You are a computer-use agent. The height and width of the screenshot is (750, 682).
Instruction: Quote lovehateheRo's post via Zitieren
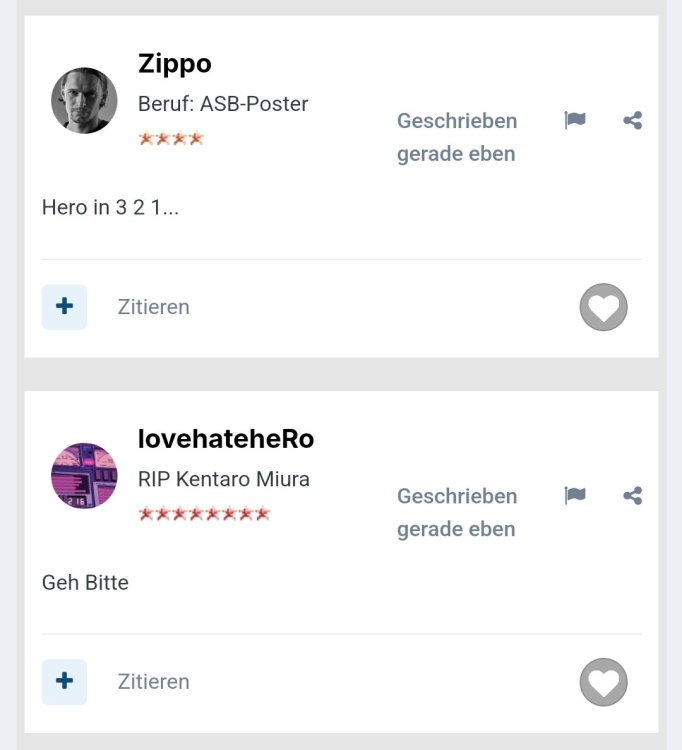(x=153, y=682)
